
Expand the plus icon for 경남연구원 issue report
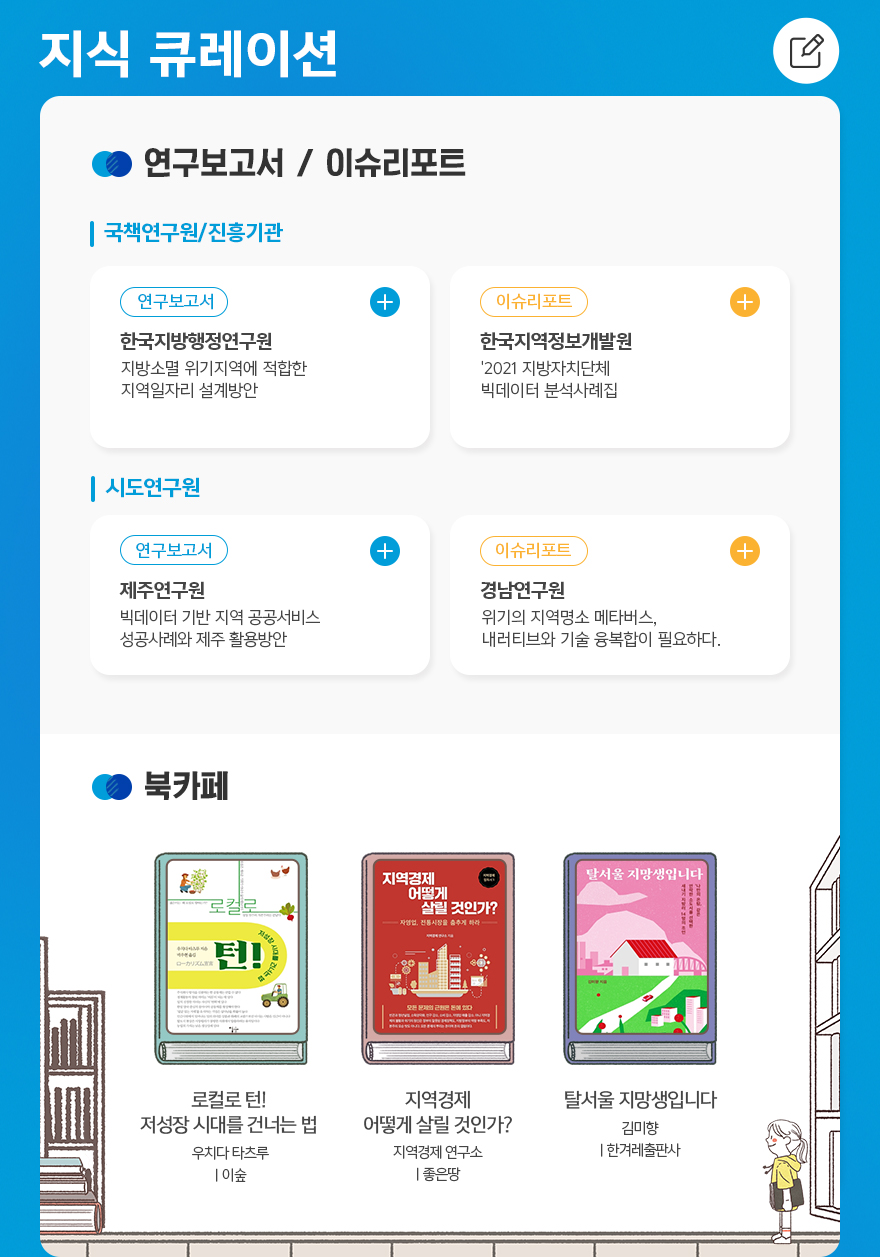coord(745,551)
